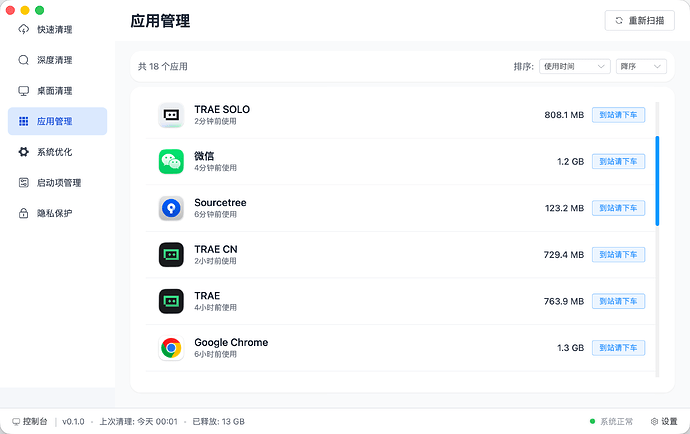Tap 到站请下车 button for Google Chrome
The width and height of the screenshot is (690, 434).
coord(618,348)
